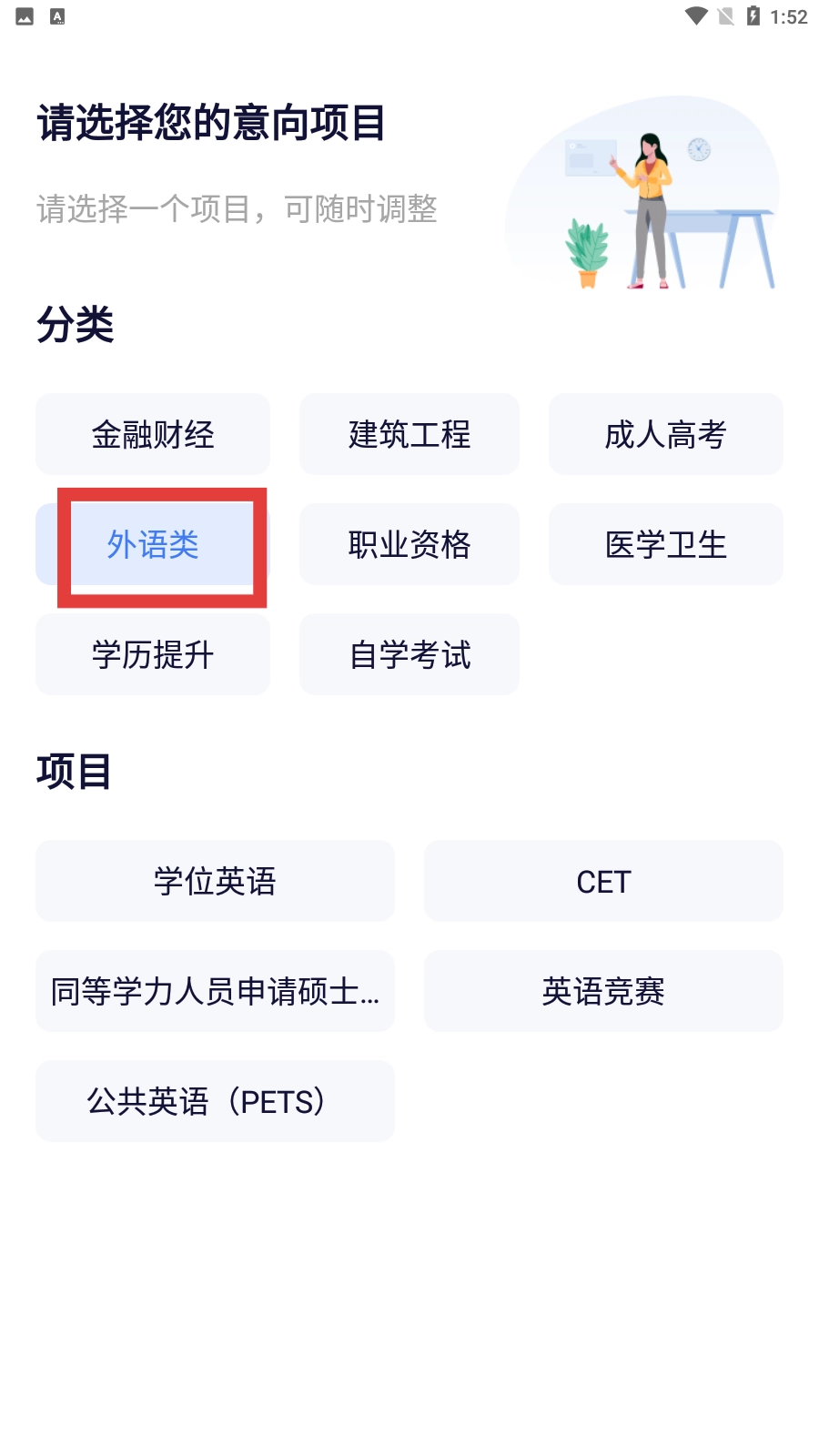Select the 金融财经 category

[x=153, y=434]
